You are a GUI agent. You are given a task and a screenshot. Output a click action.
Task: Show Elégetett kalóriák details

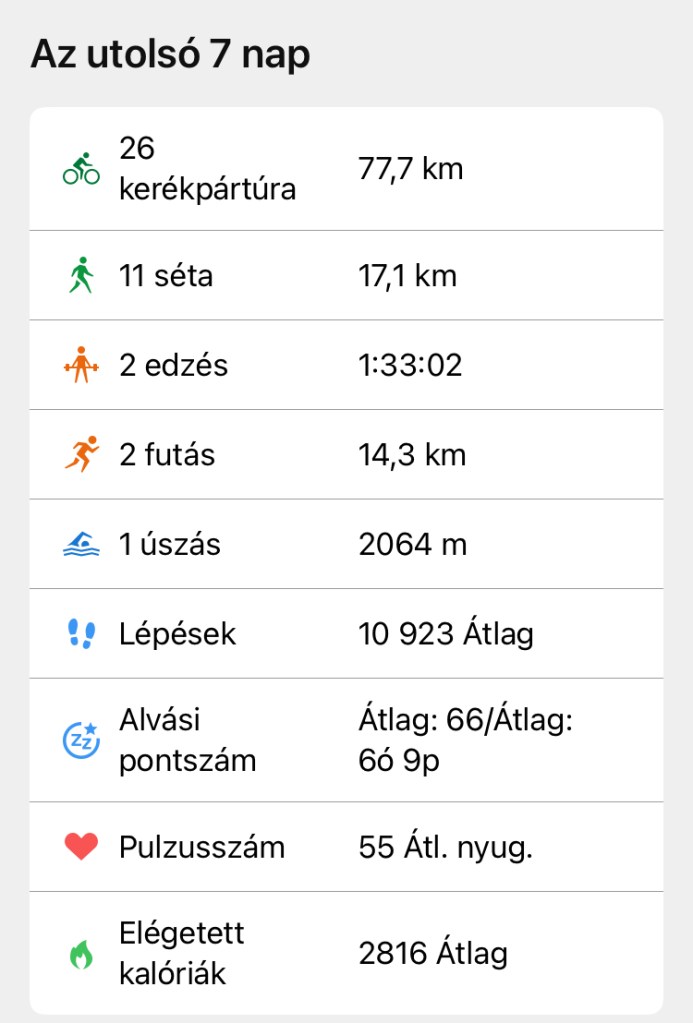[346, 953]
